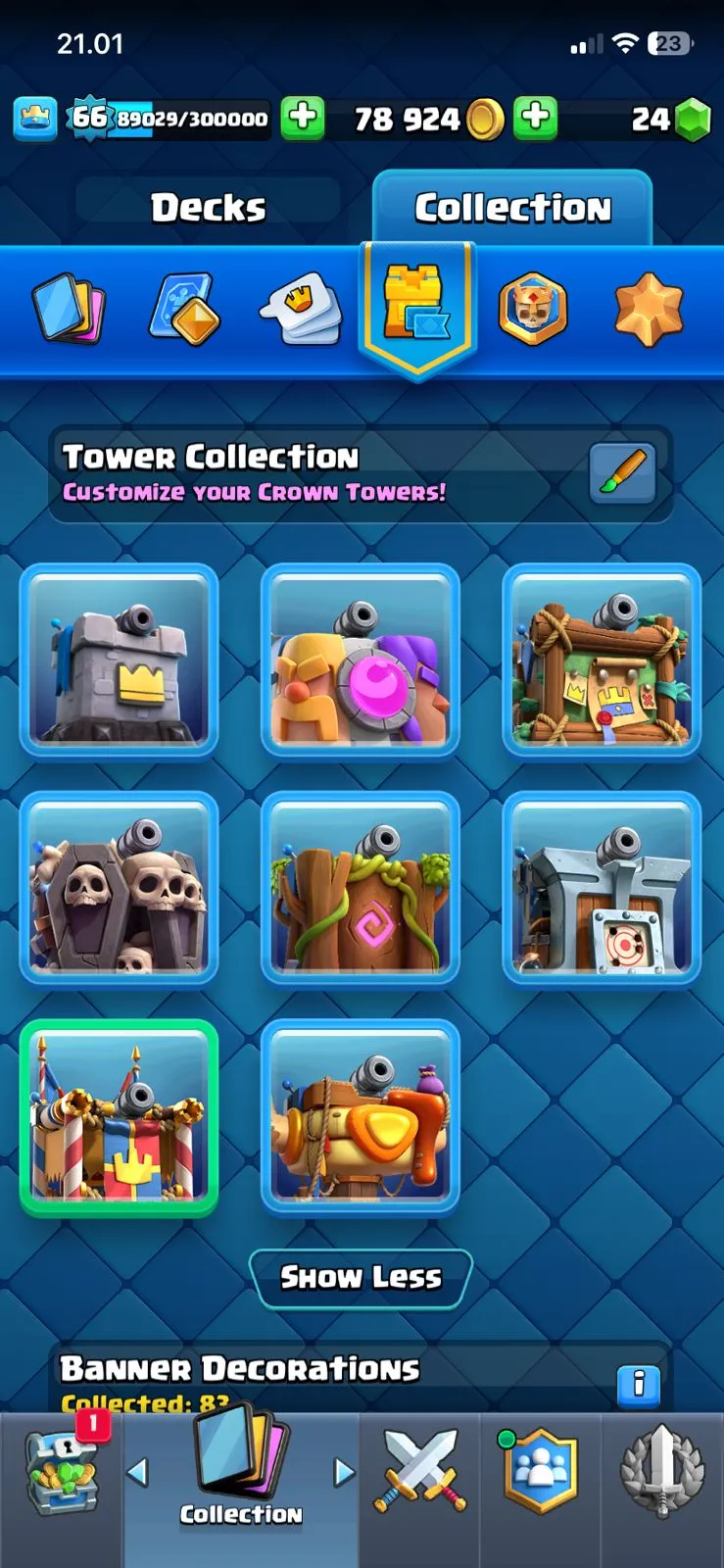Open the orange star icon
The image size is (724, 1568).
coord(648,310)
